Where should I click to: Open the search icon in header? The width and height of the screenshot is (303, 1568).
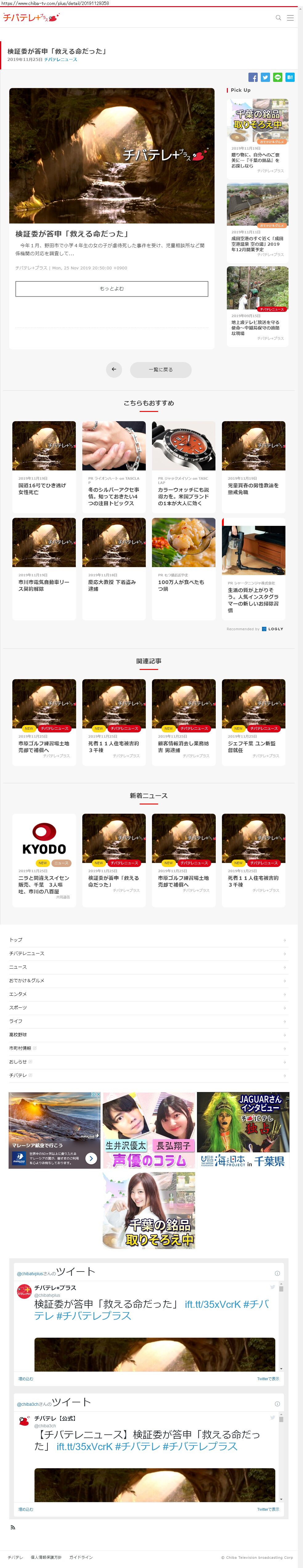(x=279, y=18)
